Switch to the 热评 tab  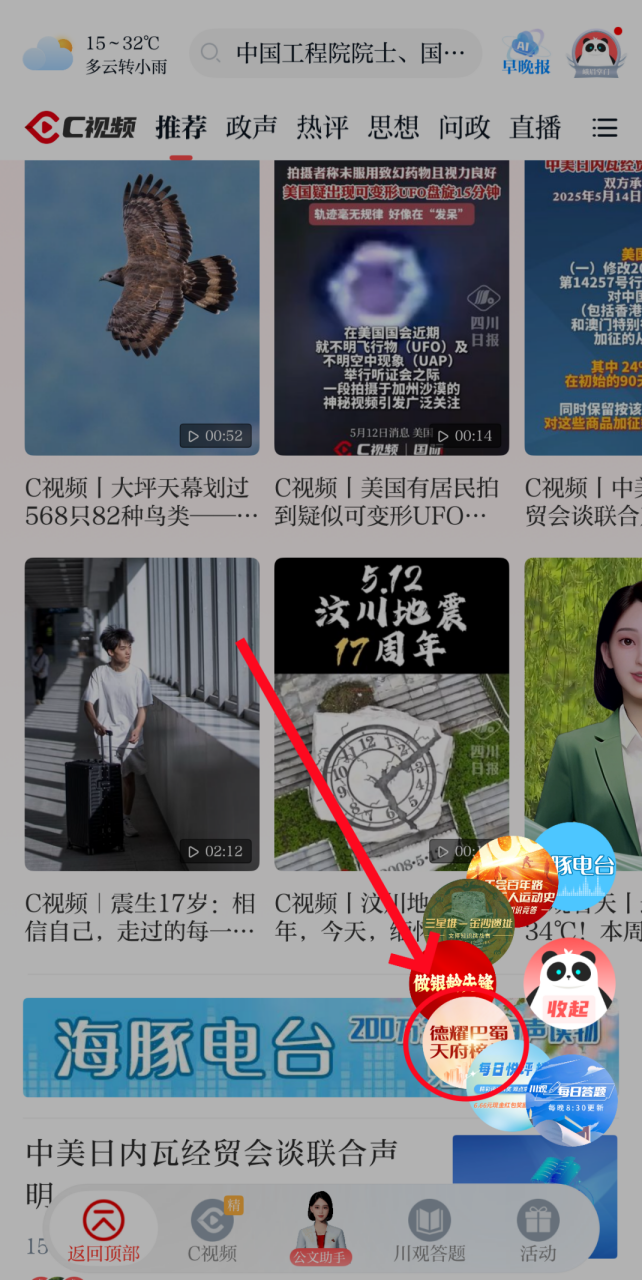pyautogui.click(x=322, y=128)
